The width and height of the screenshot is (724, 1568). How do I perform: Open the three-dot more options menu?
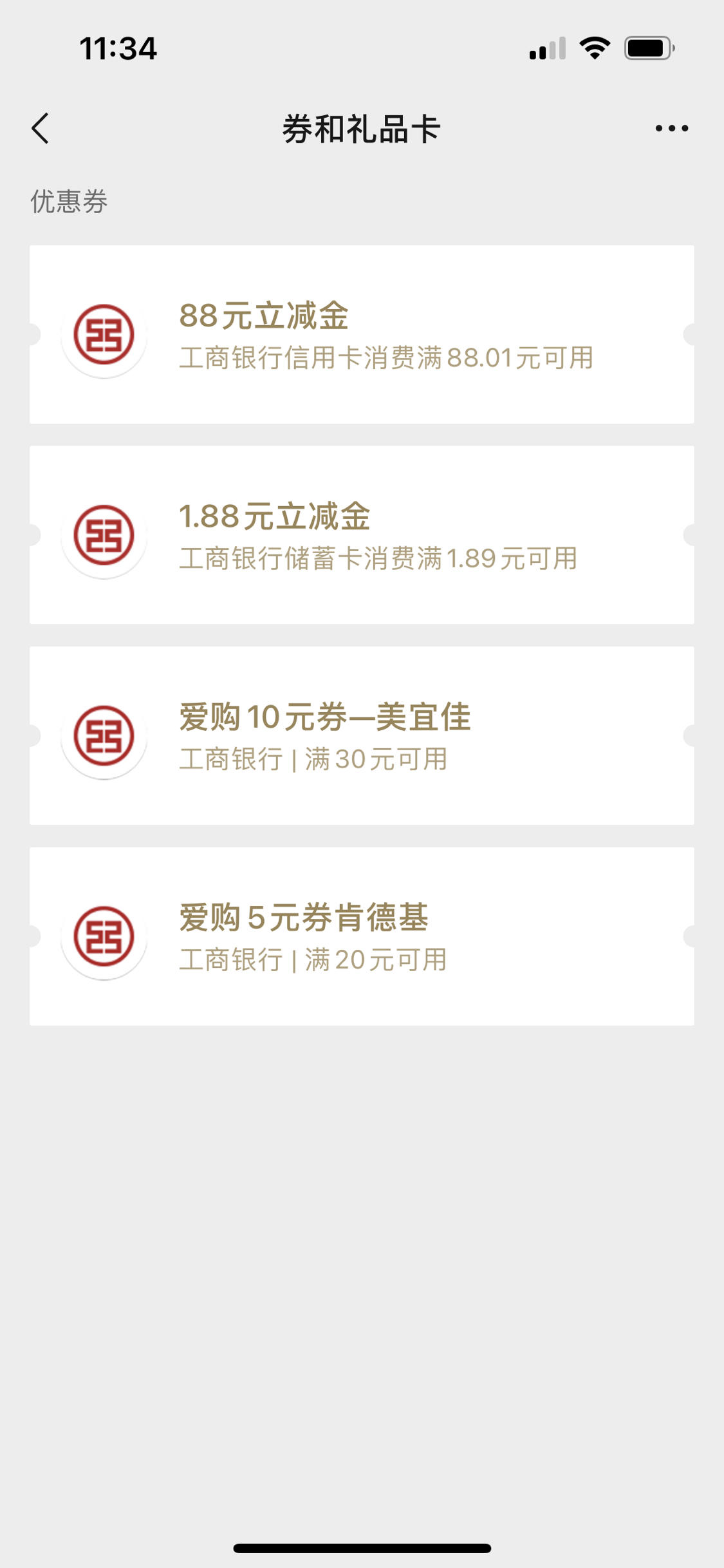coord(671,128)
